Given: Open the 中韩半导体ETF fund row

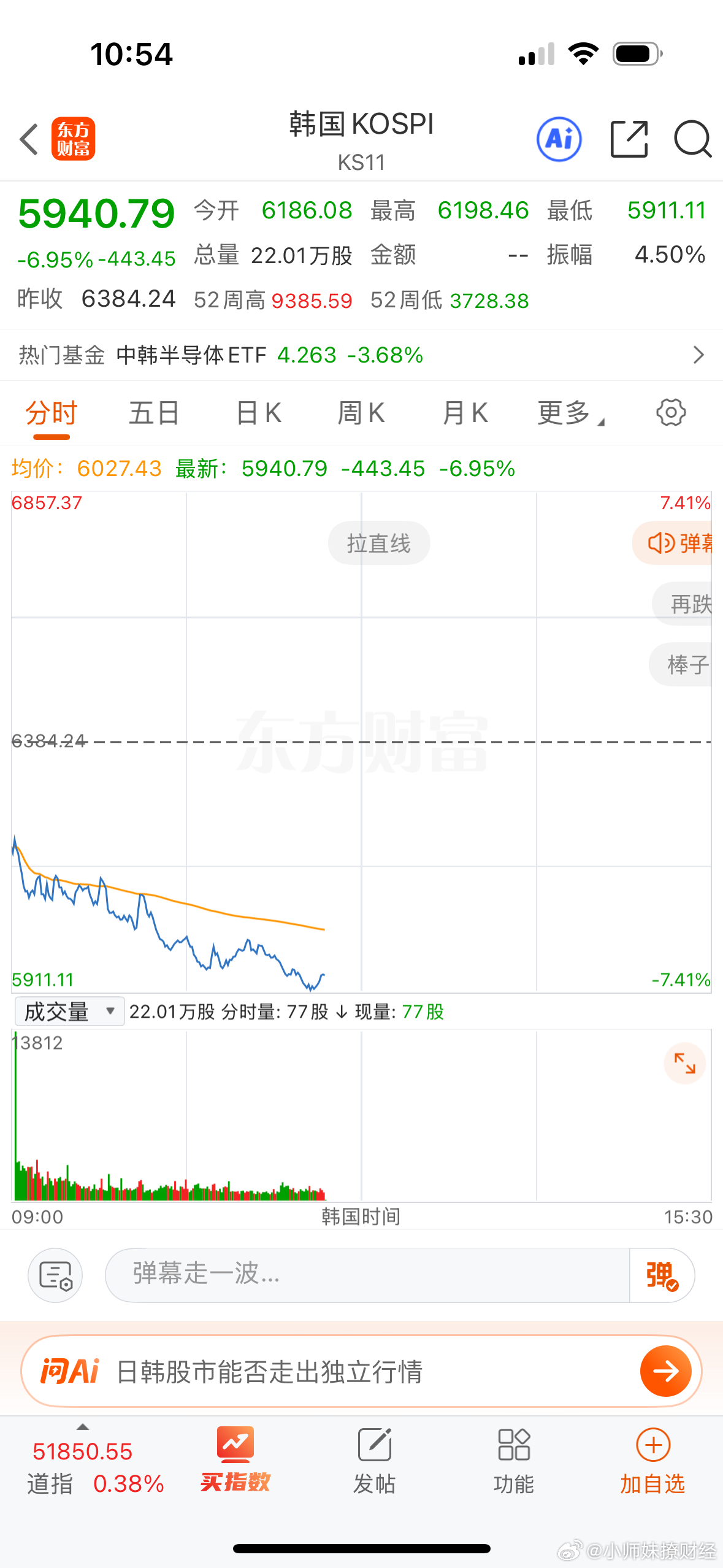Looking at the screenshot, I should (361, 355).
